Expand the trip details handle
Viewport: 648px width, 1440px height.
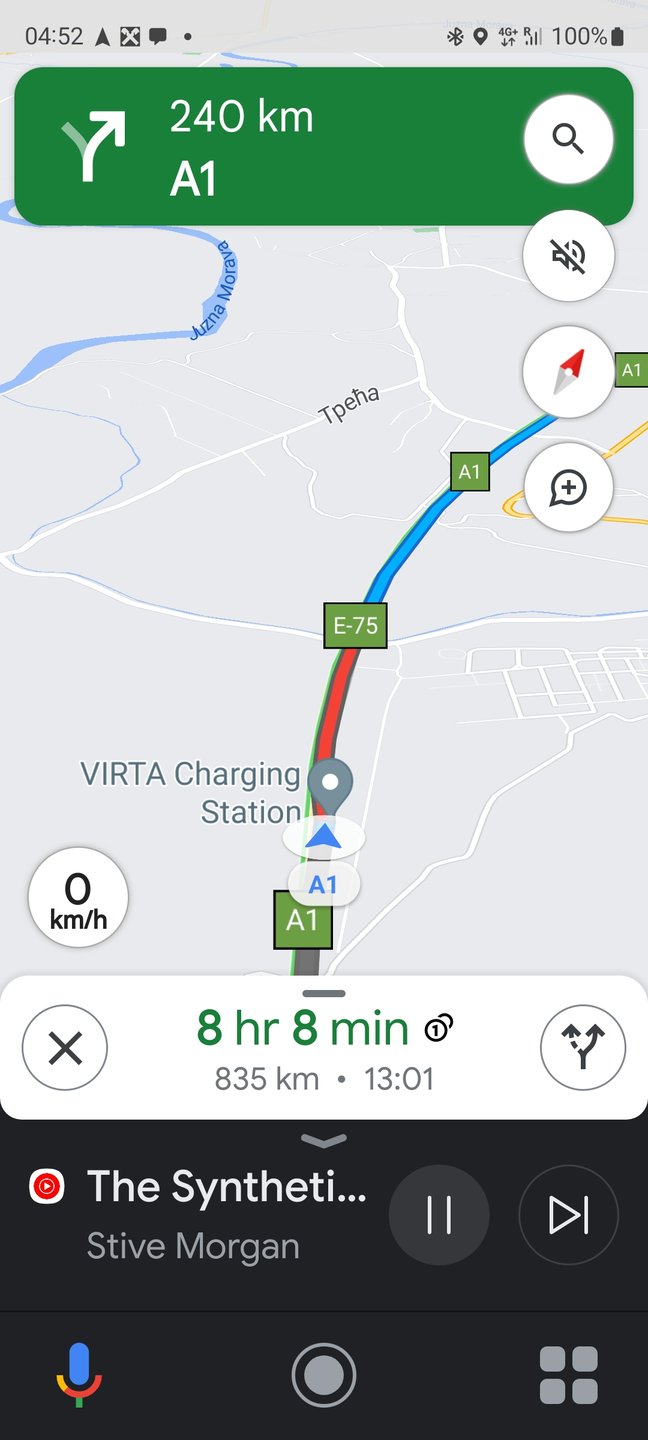tap(324, 993)
